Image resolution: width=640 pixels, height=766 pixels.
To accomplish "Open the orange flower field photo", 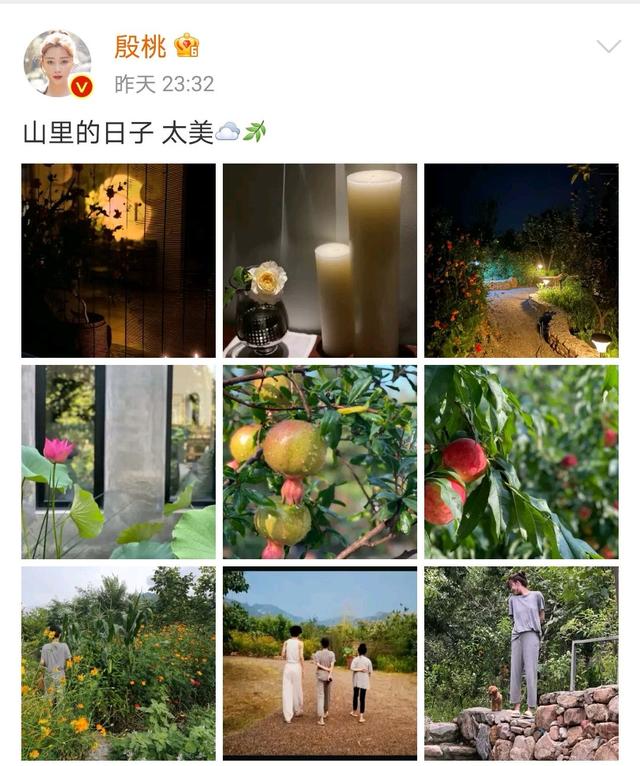I will click(x=118, y=662).
